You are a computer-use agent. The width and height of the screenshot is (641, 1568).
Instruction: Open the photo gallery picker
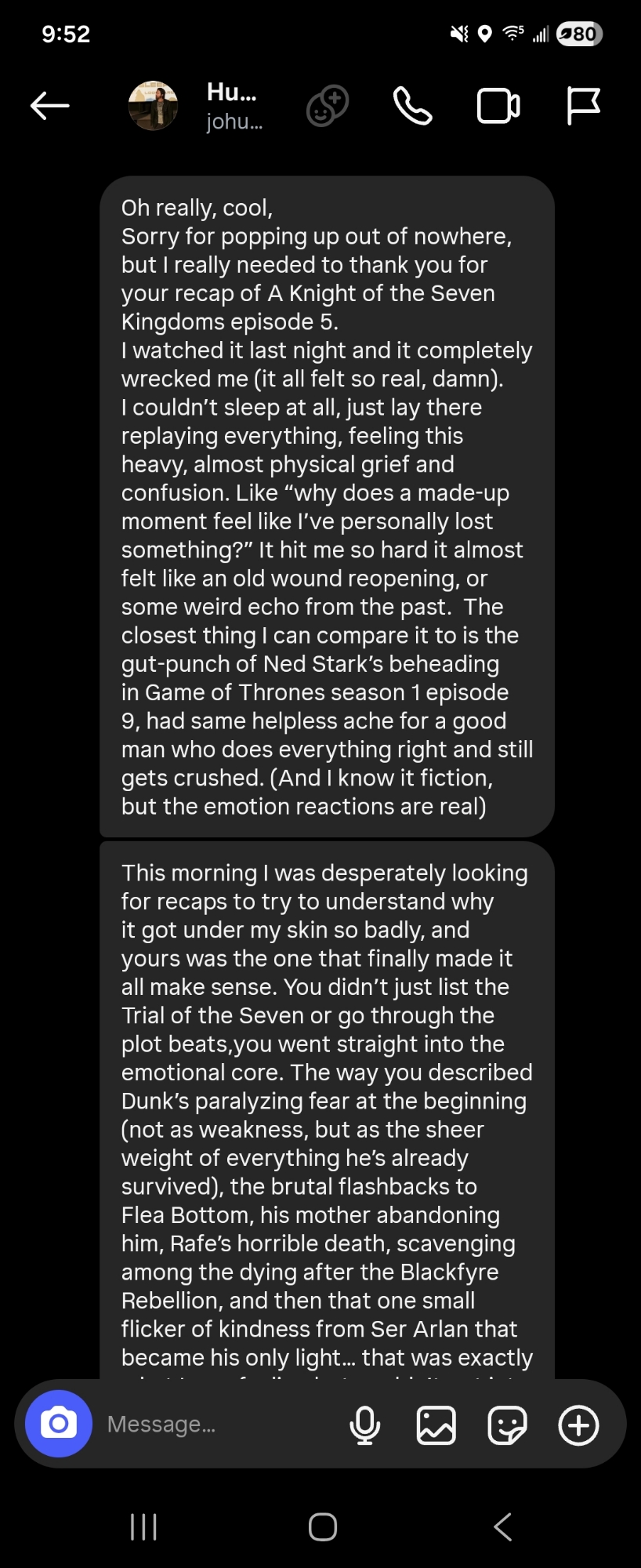(x=436, y=1425)
